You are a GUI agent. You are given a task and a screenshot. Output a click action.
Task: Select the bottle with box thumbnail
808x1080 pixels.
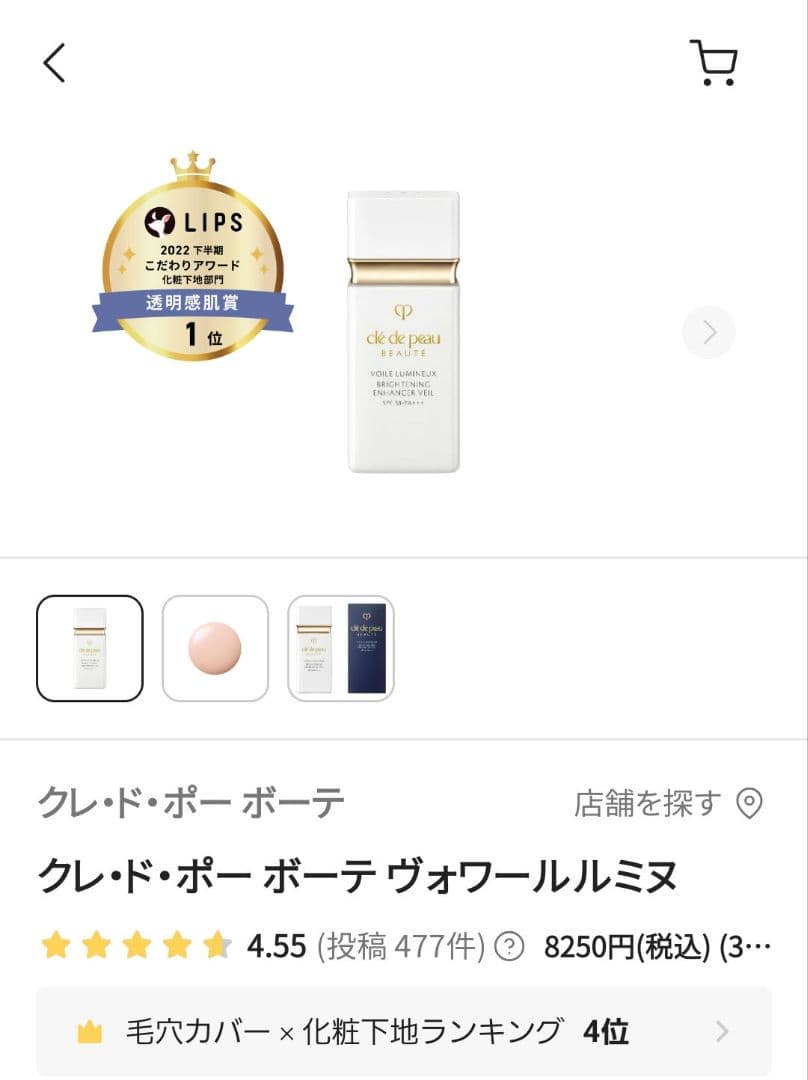[341, 648]
